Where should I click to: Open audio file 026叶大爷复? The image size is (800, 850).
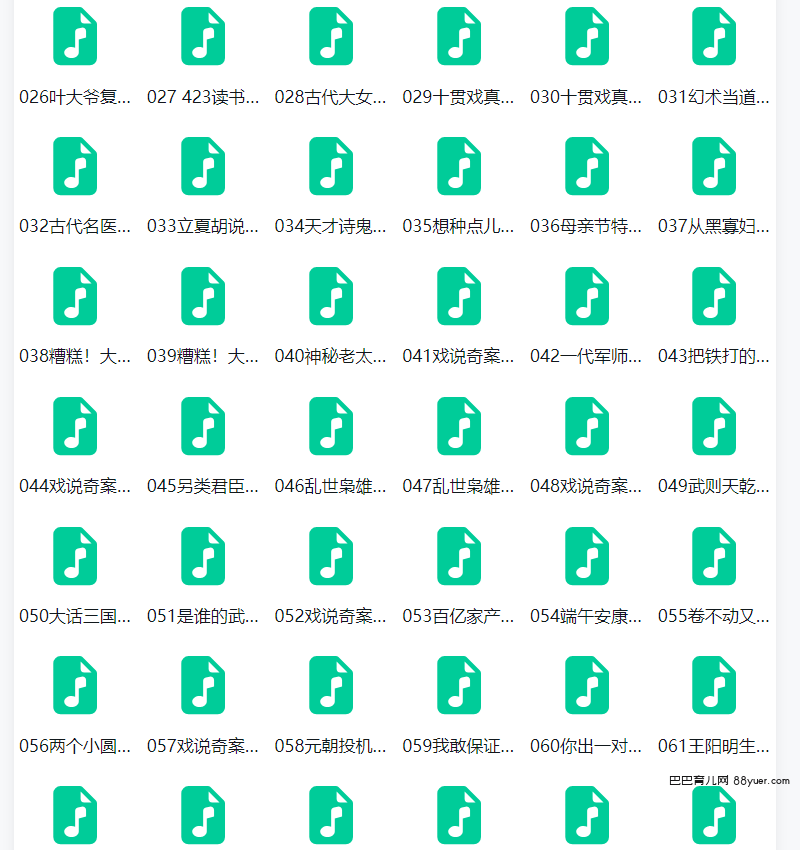pos(75,37)
